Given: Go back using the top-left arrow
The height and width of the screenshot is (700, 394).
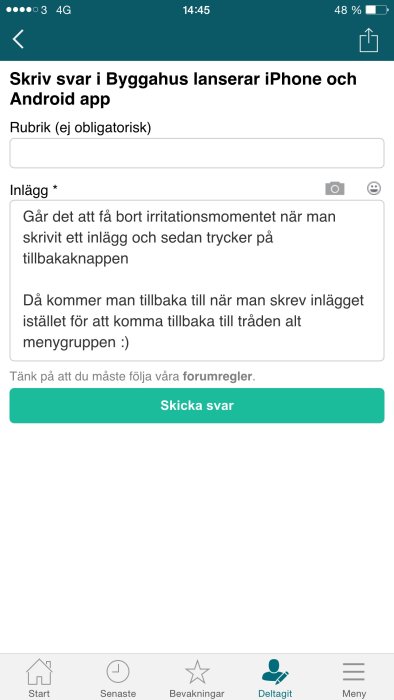Looking at the screenshot, I should pos(18,40).
